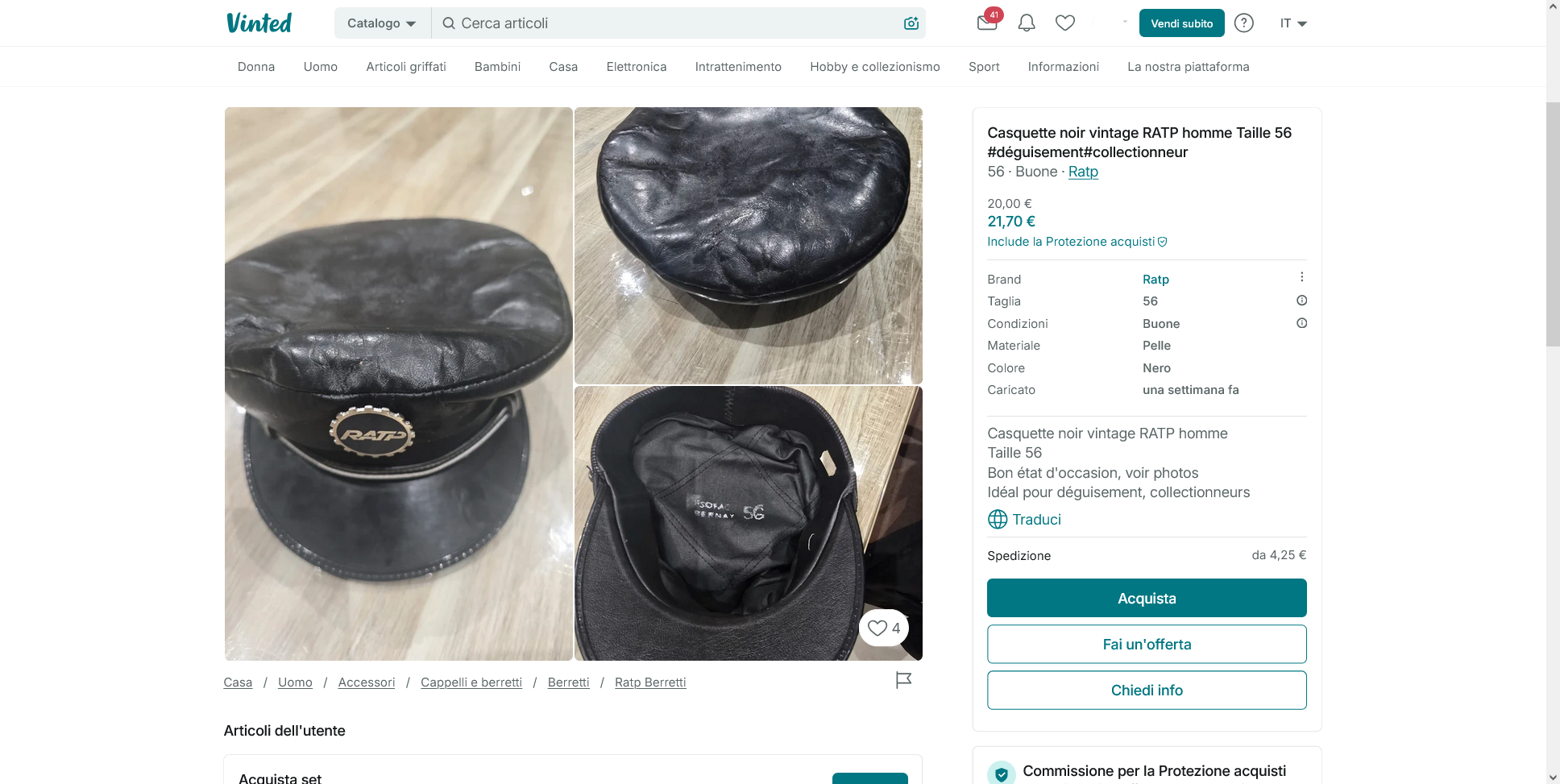Switch to the Elettronica category
The width and height of the screenshot is (1560, 784).
tap(637, 67)
